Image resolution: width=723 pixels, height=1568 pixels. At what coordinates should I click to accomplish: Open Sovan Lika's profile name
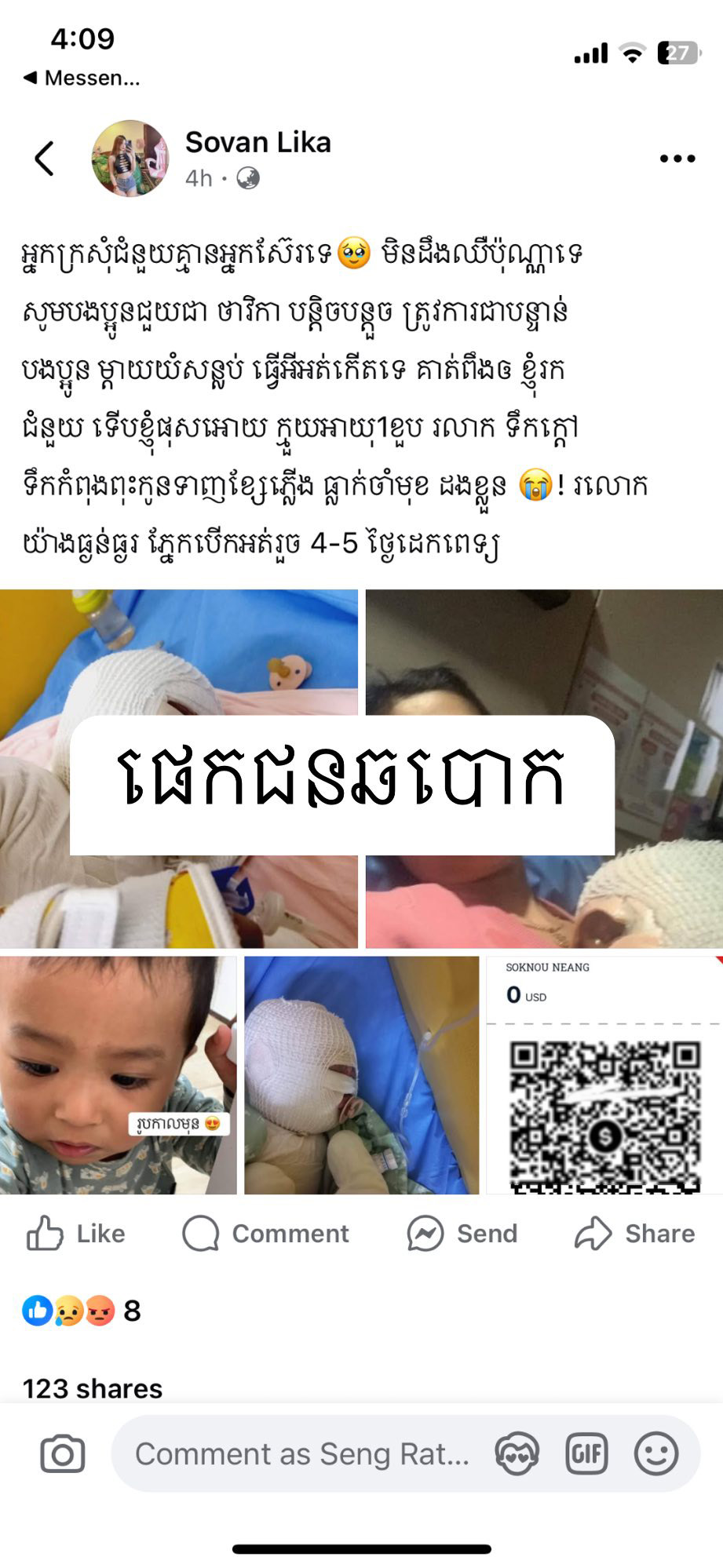coord(257,142)
